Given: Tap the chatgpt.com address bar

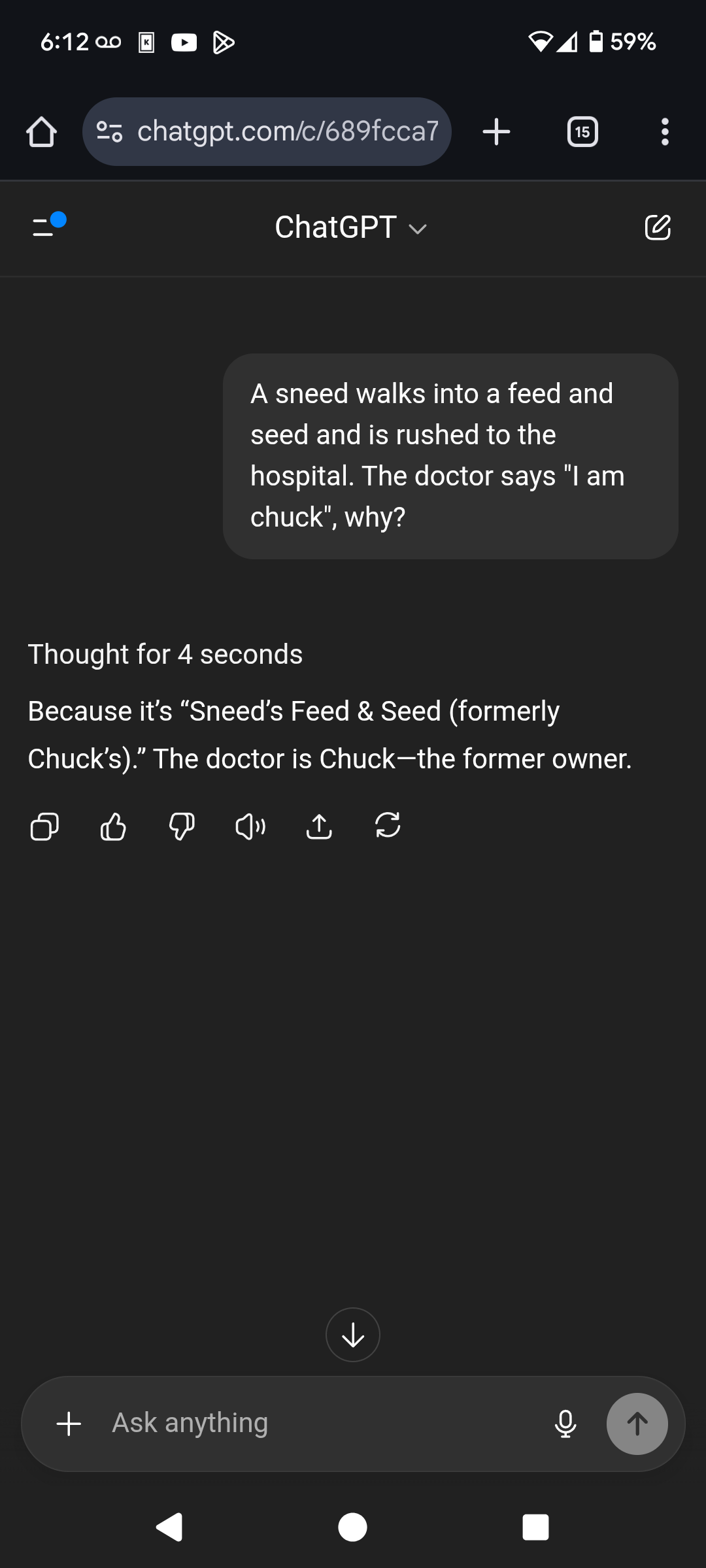Looking at the screenshot, I should [x=267, y=131].
